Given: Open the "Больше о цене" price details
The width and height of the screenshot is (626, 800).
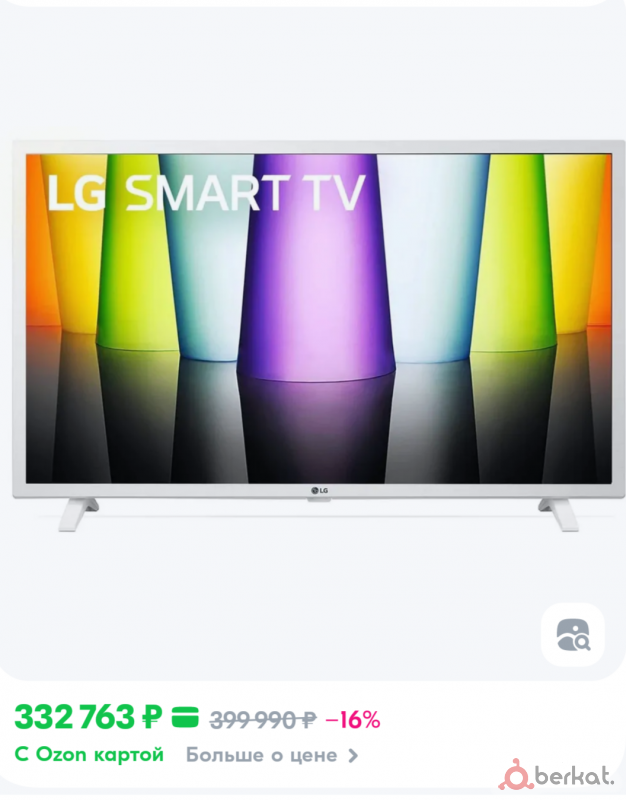Looking at the screenshot, I should [271, 756].
